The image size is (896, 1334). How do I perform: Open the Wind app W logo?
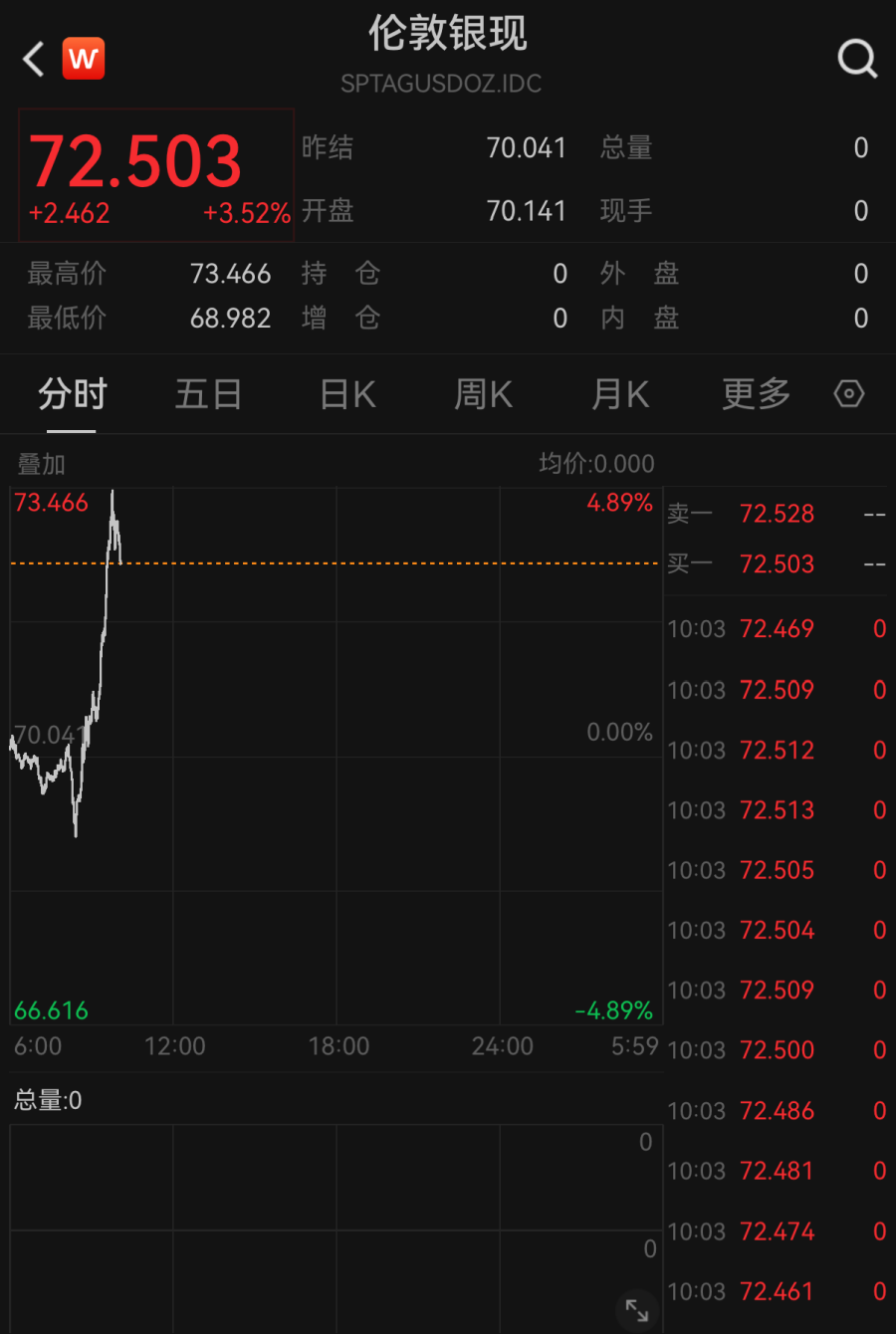click(84, 58)
